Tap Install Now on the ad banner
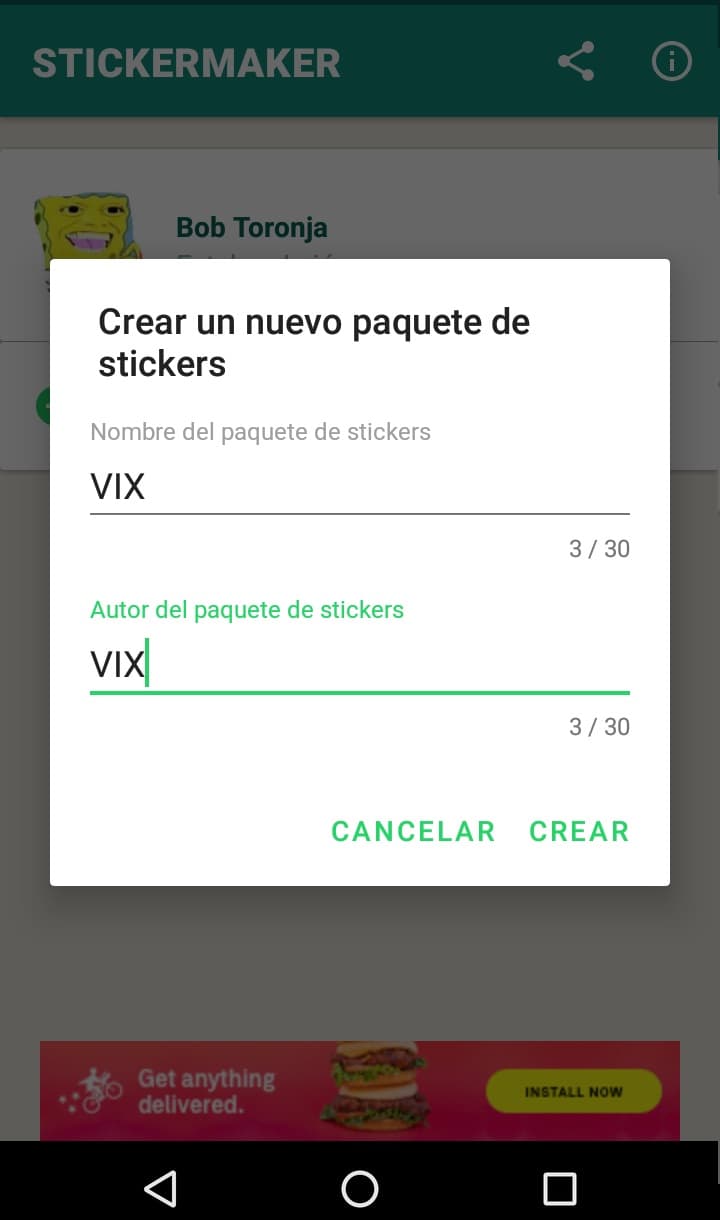This screenshot has width=720, height=1220. coord(573,1092)
